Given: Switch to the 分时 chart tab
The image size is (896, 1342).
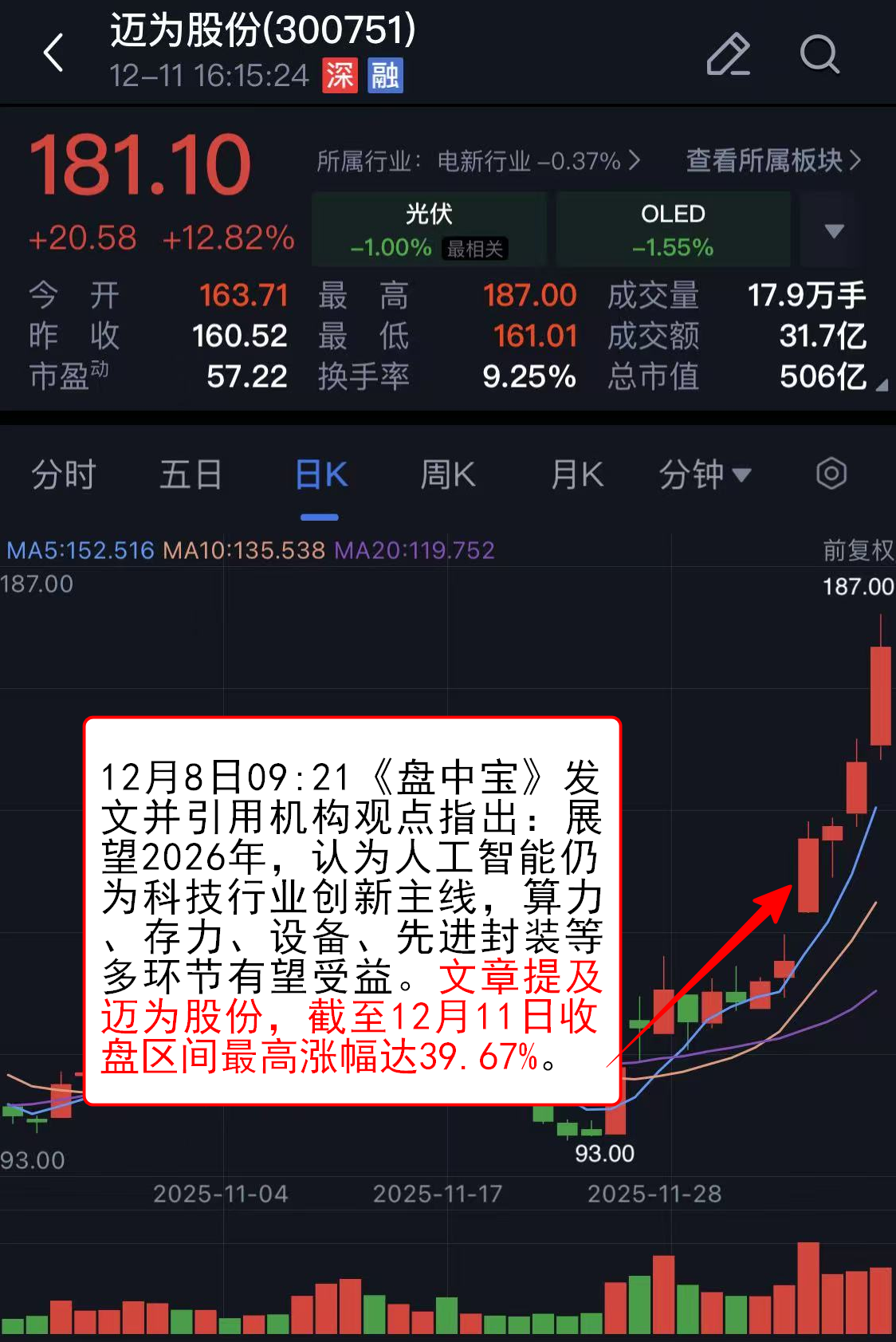Looking at the screenshot, I should [63, 475].
